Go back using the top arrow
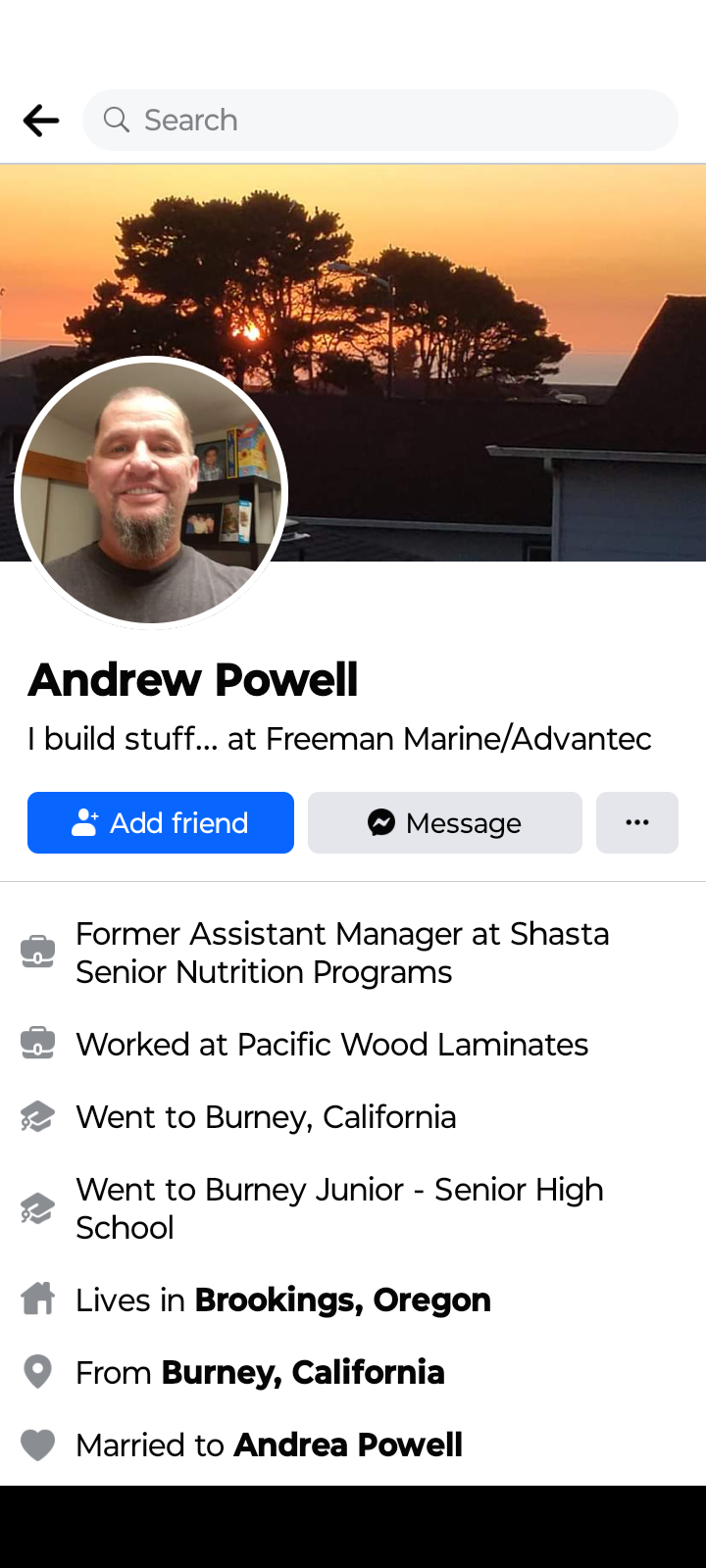The width and height of the screenshot is (706, 1568). (x=41, y=121)
